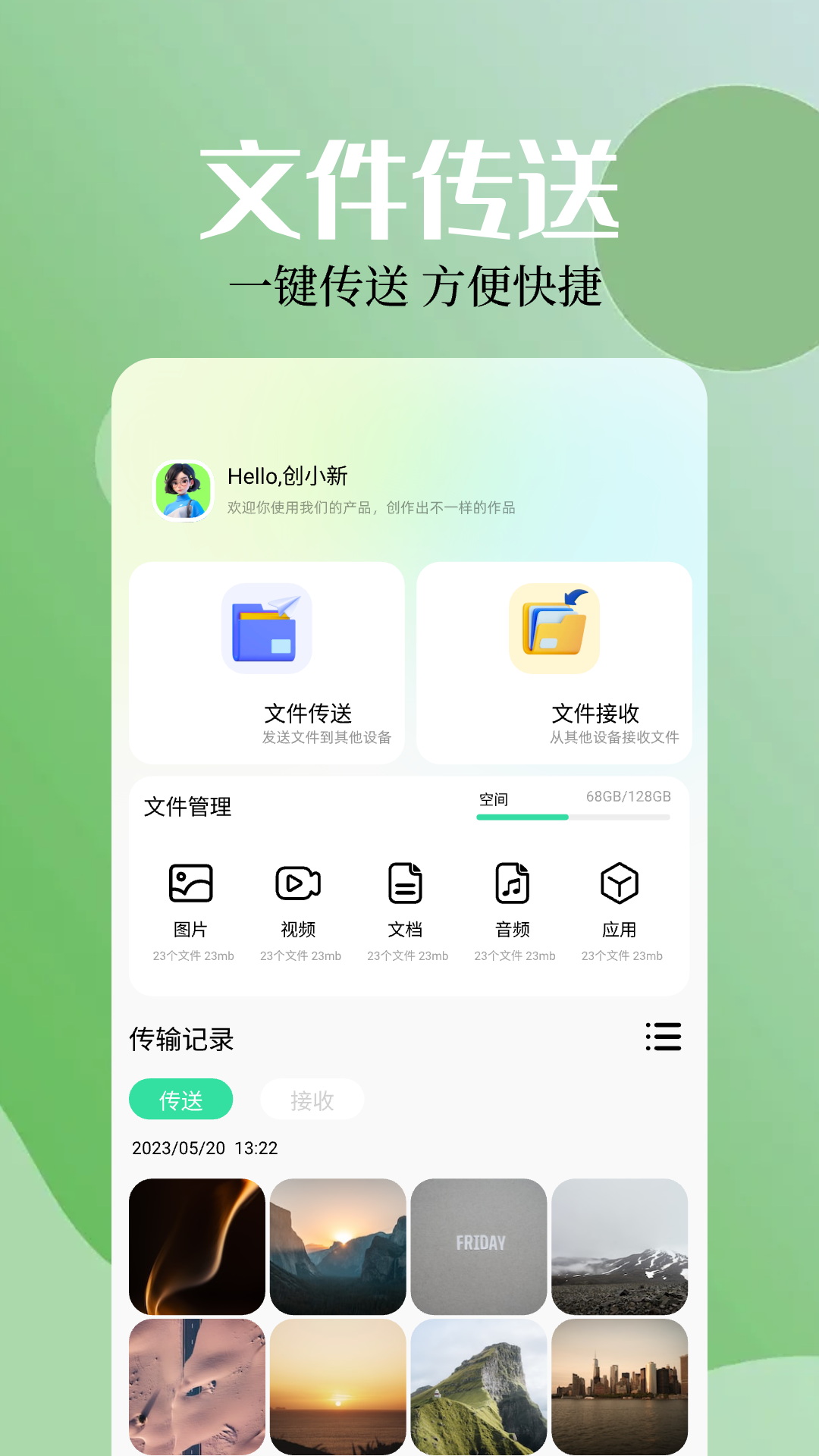Click the yellow file receive folder icon
Viewport: 819px width, 1456px height.
point(553,628)
